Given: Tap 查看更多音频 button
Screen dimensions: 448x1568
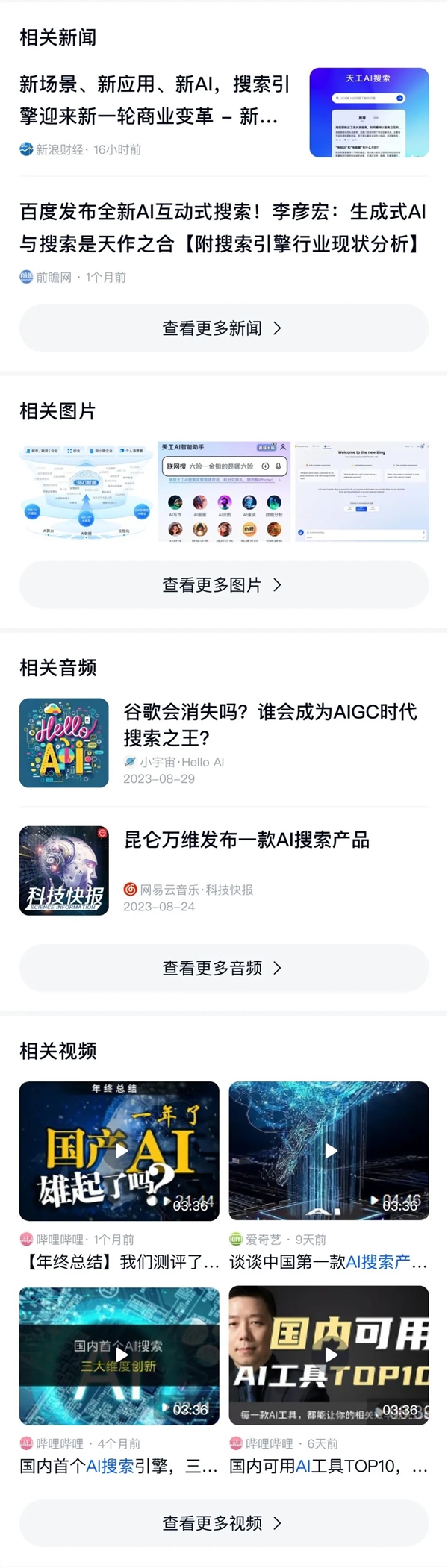Looking at the screenshot, I should (x=223, y=969).
